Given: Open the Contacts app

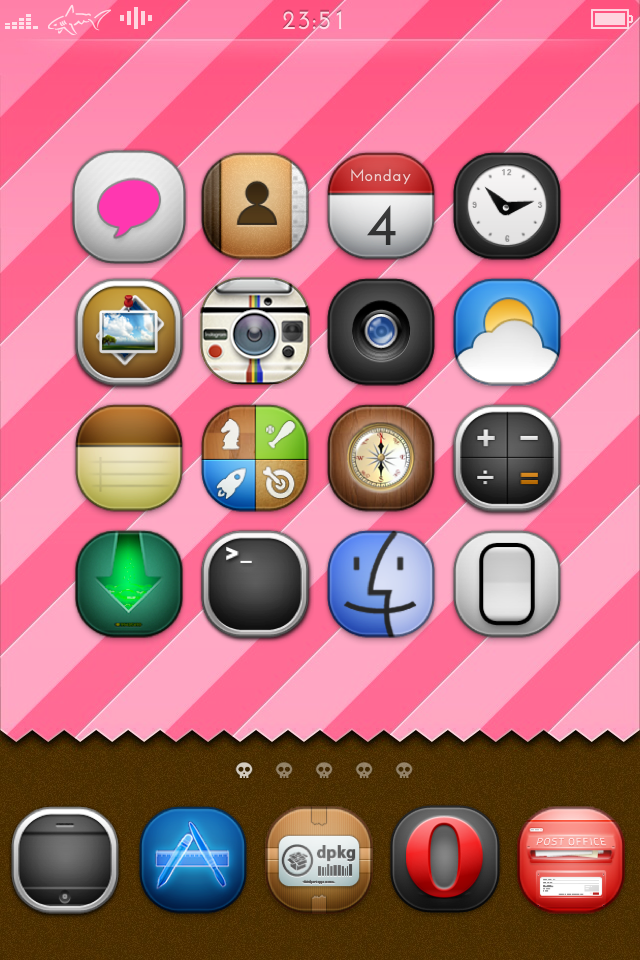Looking at the screenshot, I should point(255,206).
